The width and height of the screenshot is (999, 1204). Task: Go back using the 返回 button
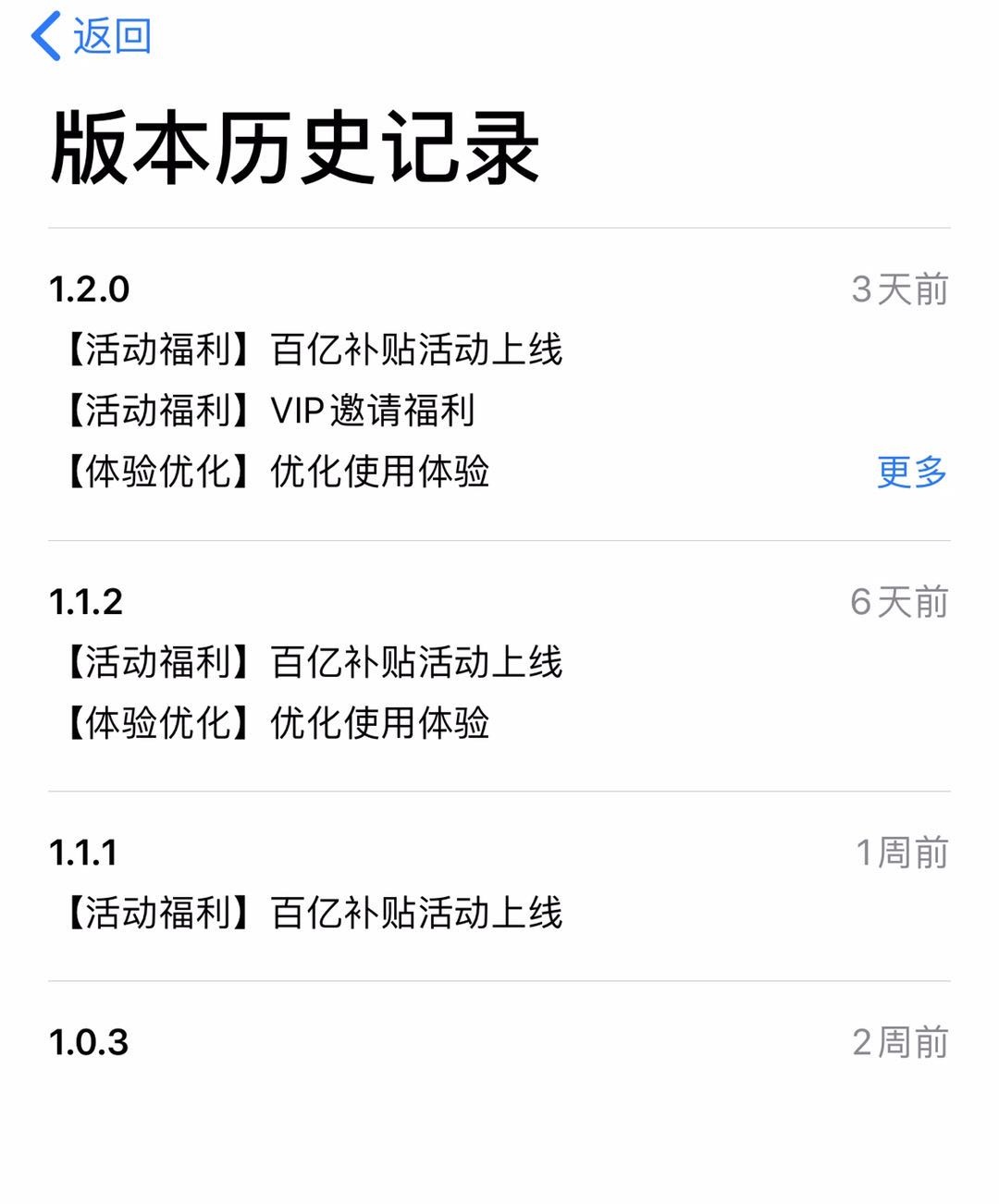(92, 37)
